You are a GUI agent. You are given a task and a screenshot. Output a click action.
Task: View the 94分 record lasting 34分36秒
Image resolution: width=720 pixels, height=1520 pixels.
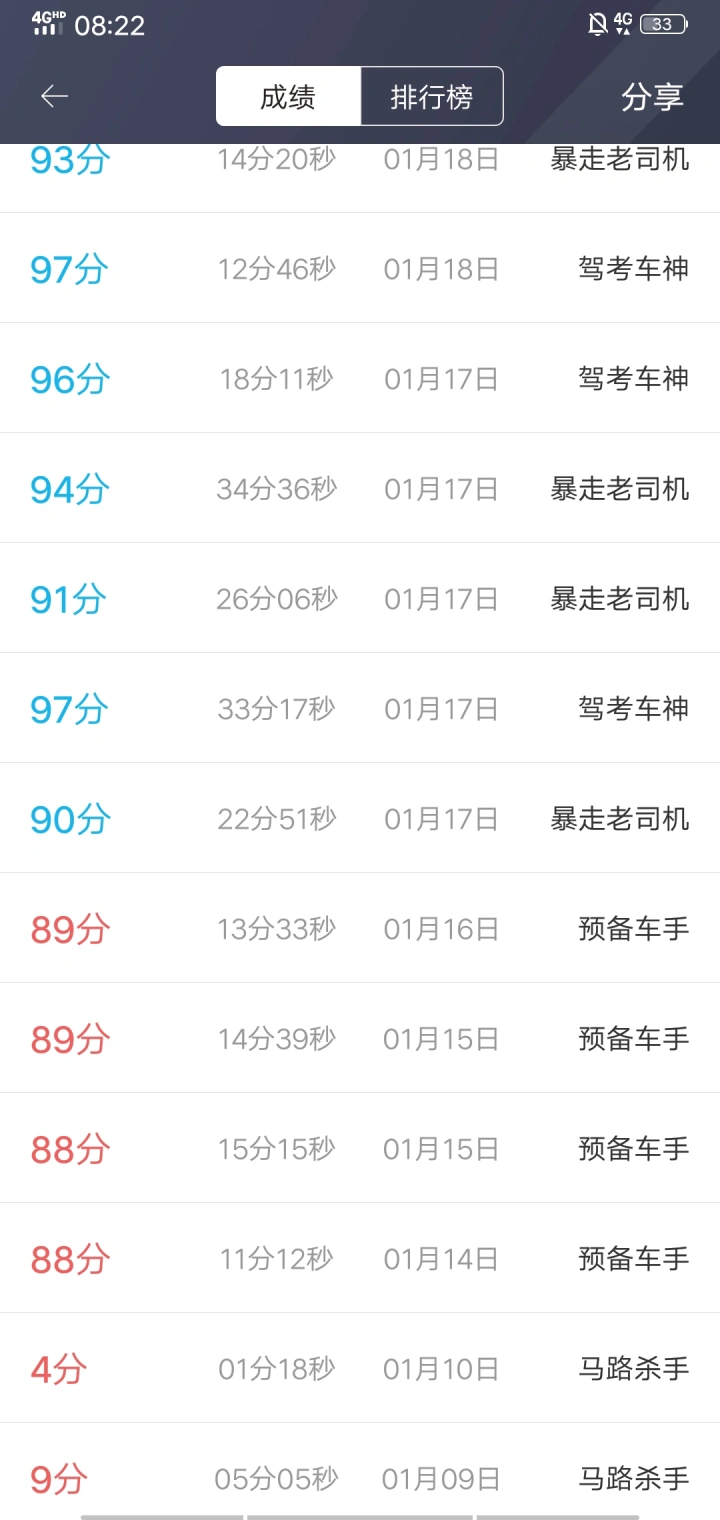click(x=360, y=488)
